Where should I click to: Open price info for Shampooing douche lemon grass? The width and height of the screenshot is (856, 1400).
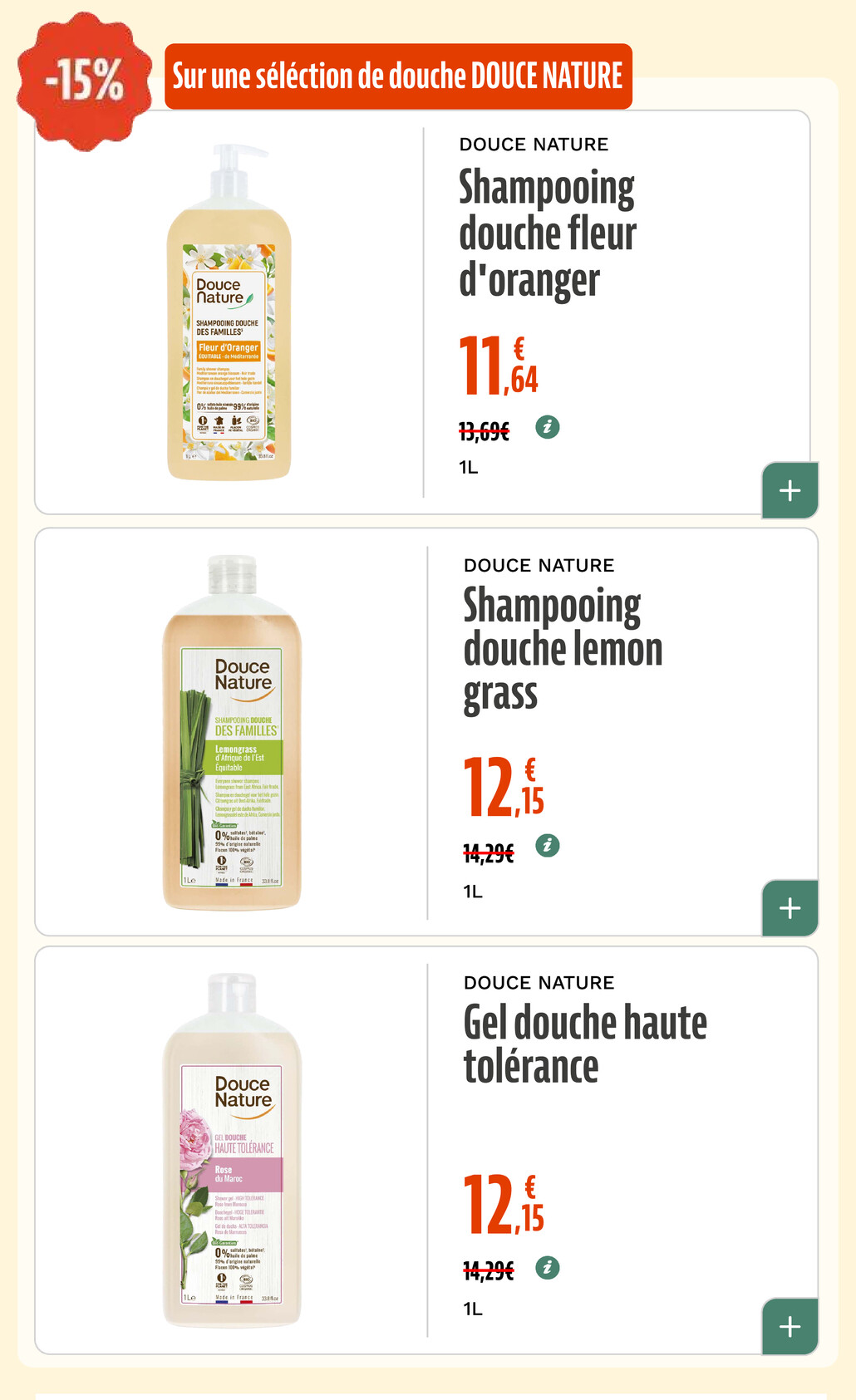(x=547, y=846)
